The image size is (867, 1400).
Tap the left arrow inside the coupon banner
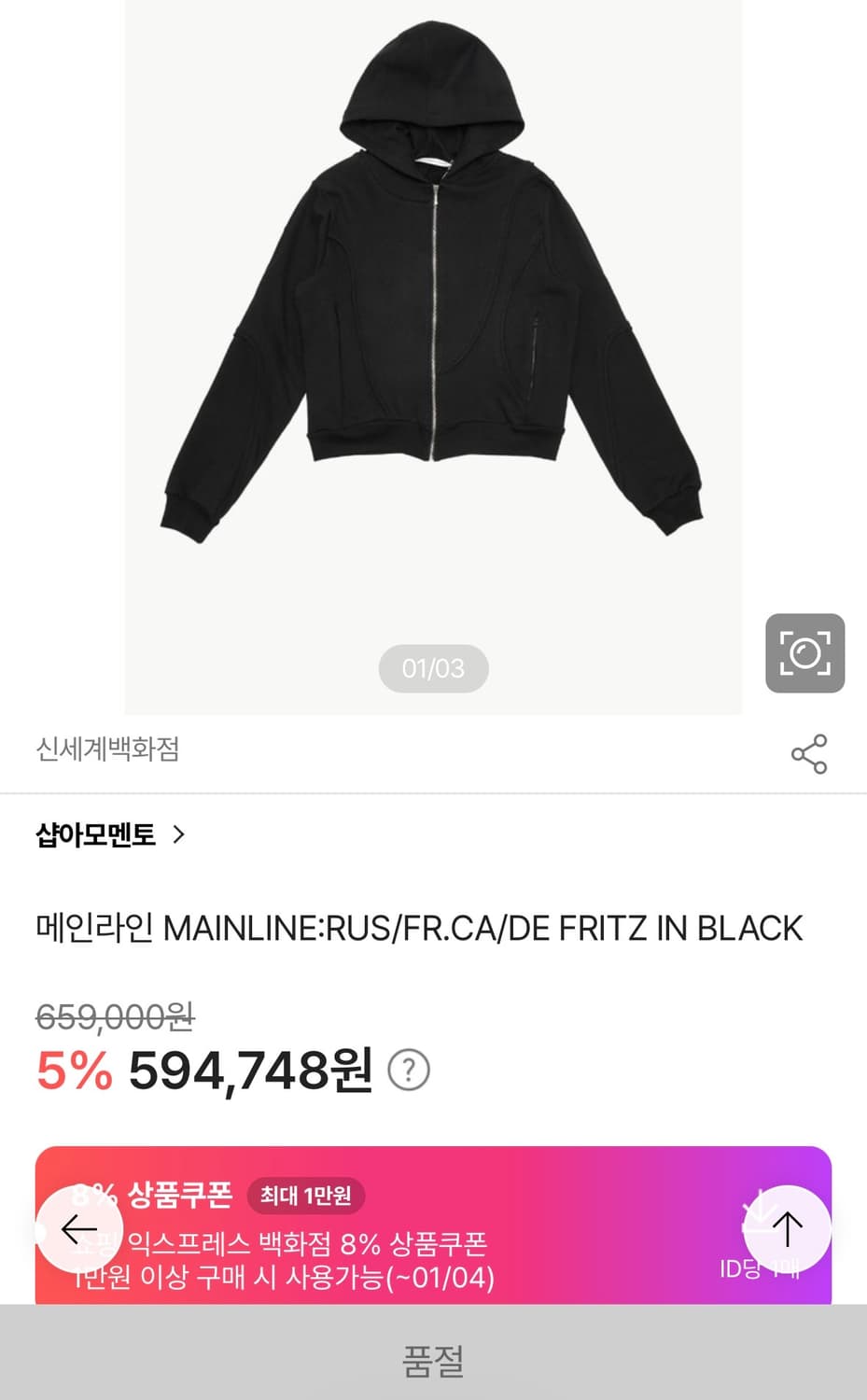click(x=78, y=1229)
